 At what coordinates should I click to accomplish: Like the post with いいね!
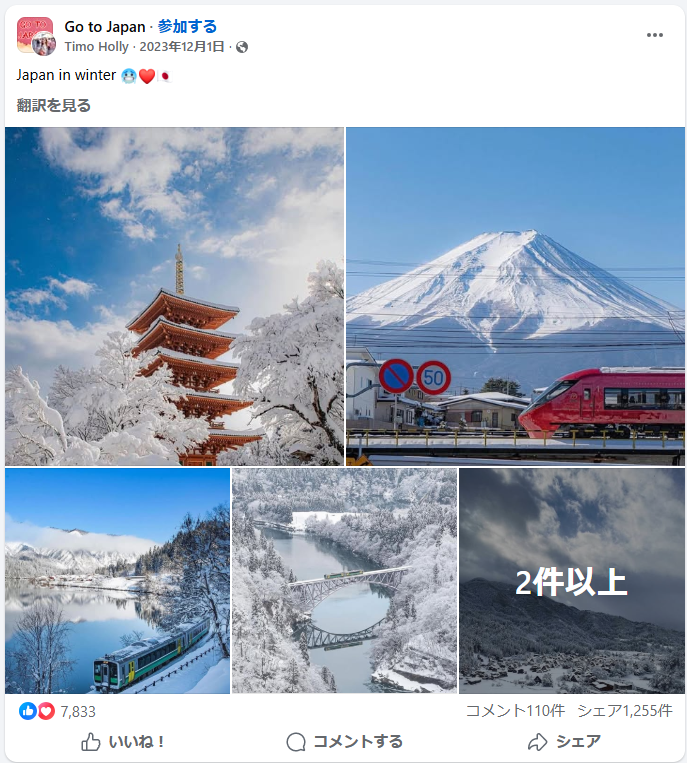[x=122, y=741]
